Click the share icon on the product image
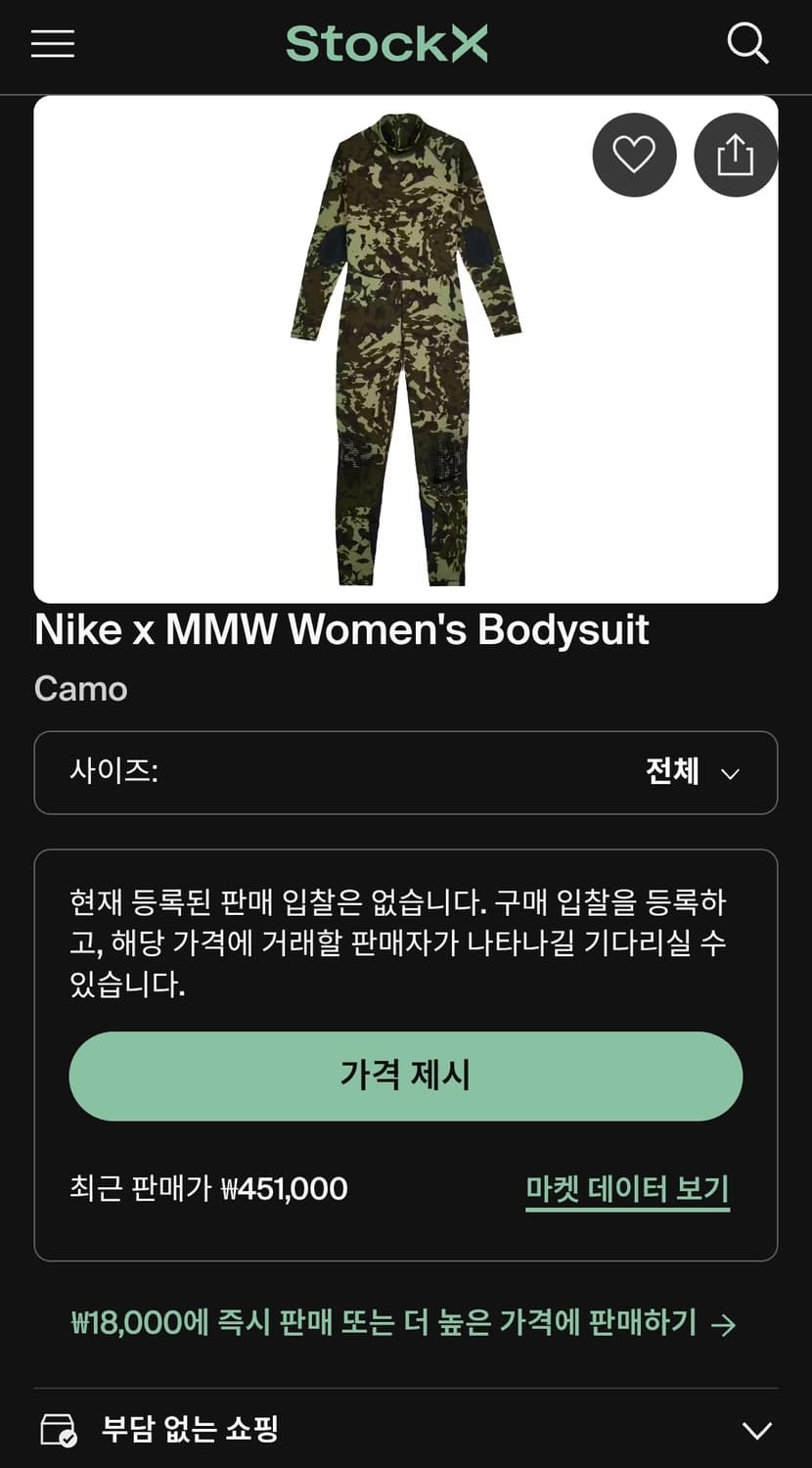812x1468 pixels. [x=736, y=155]
